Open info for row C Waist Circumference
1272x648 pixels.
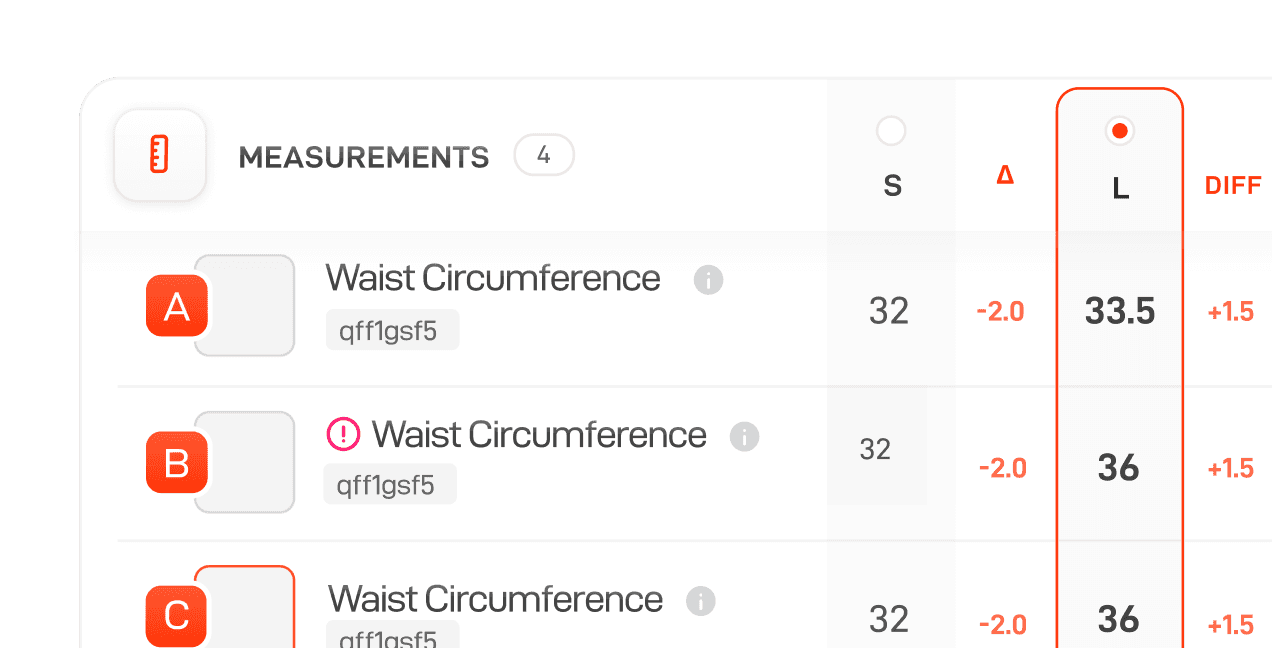click(701, 601)
